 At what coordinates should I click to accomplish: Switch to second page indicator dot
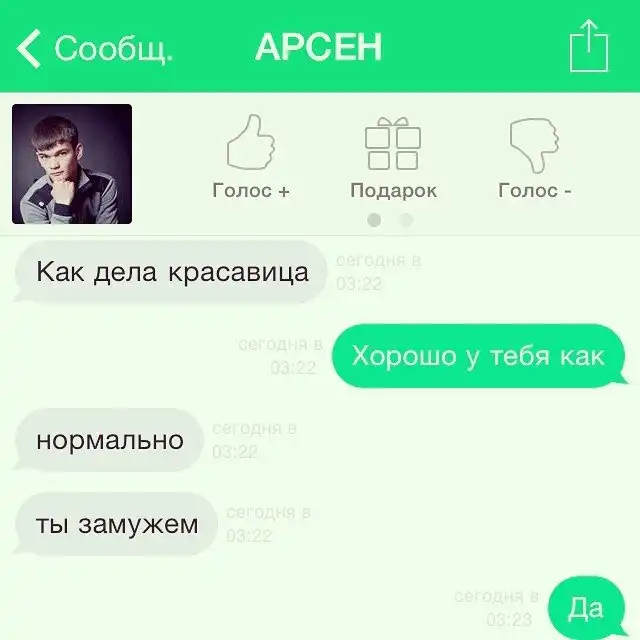[x=406, y=219]
